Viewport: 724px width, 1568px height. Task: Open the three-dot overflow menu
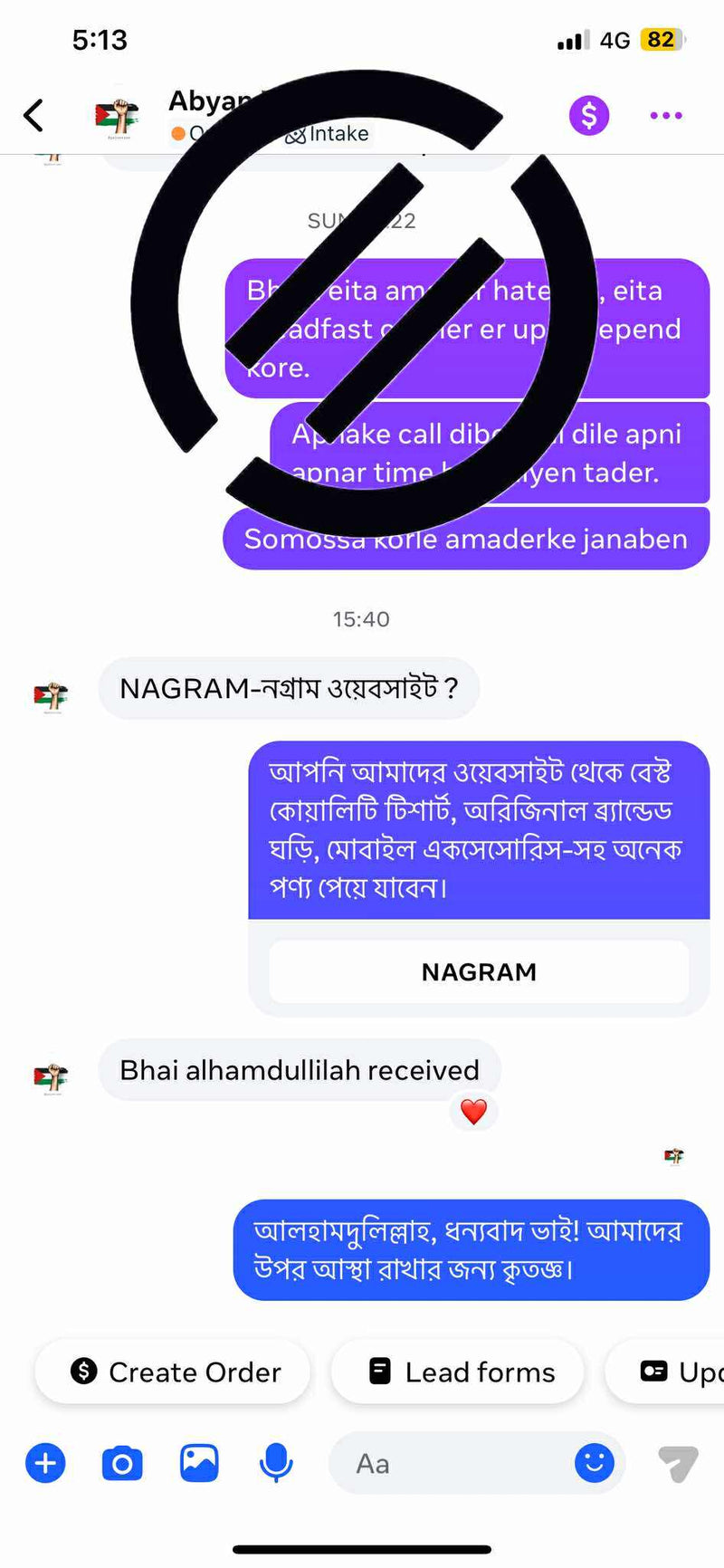tap(666, 115)
